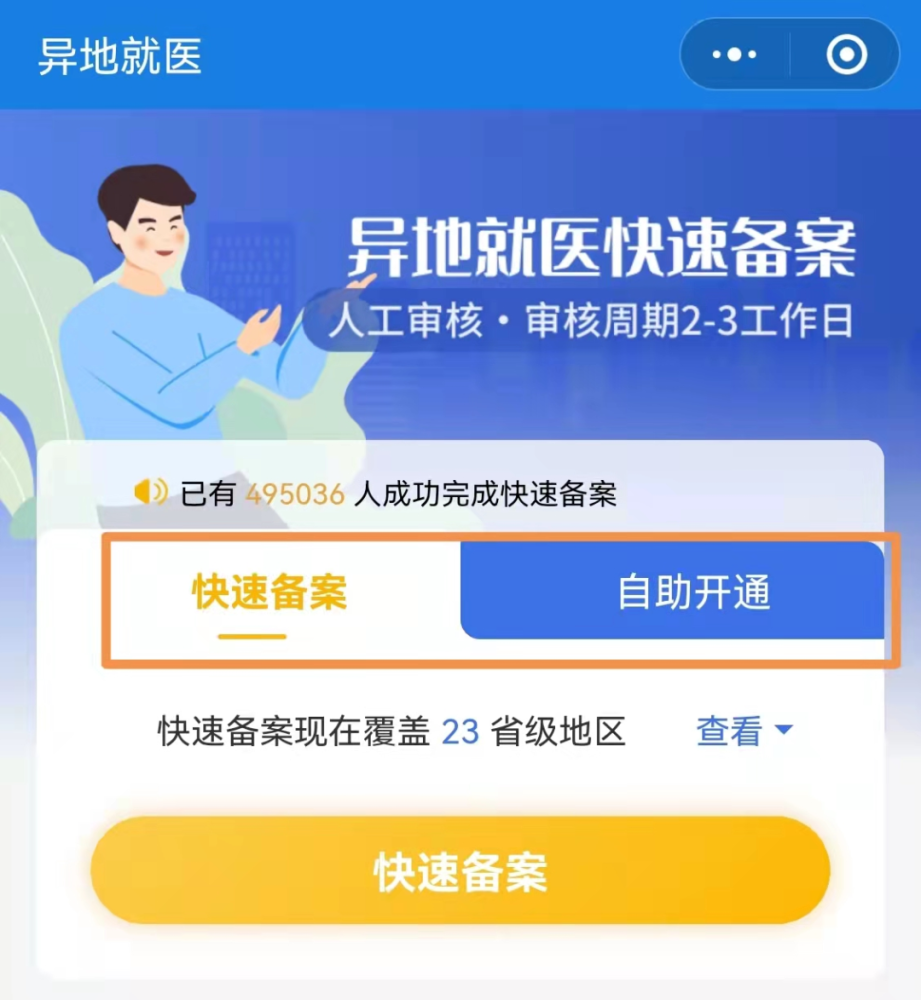
Task: Expand 查看 to see covered provinces
Action: pos(744,731)
